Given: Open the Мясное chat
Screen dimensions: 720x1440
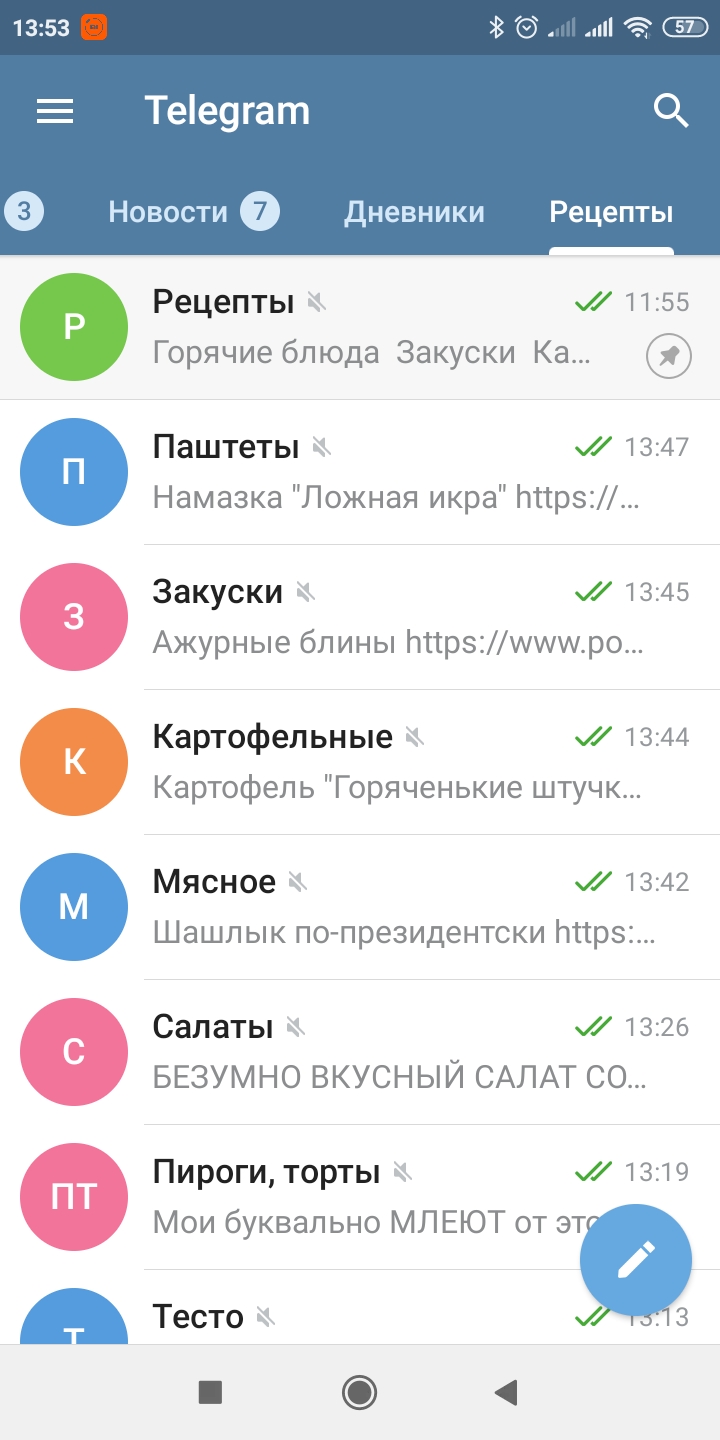Looking at the screenshot, I should 360,907.
